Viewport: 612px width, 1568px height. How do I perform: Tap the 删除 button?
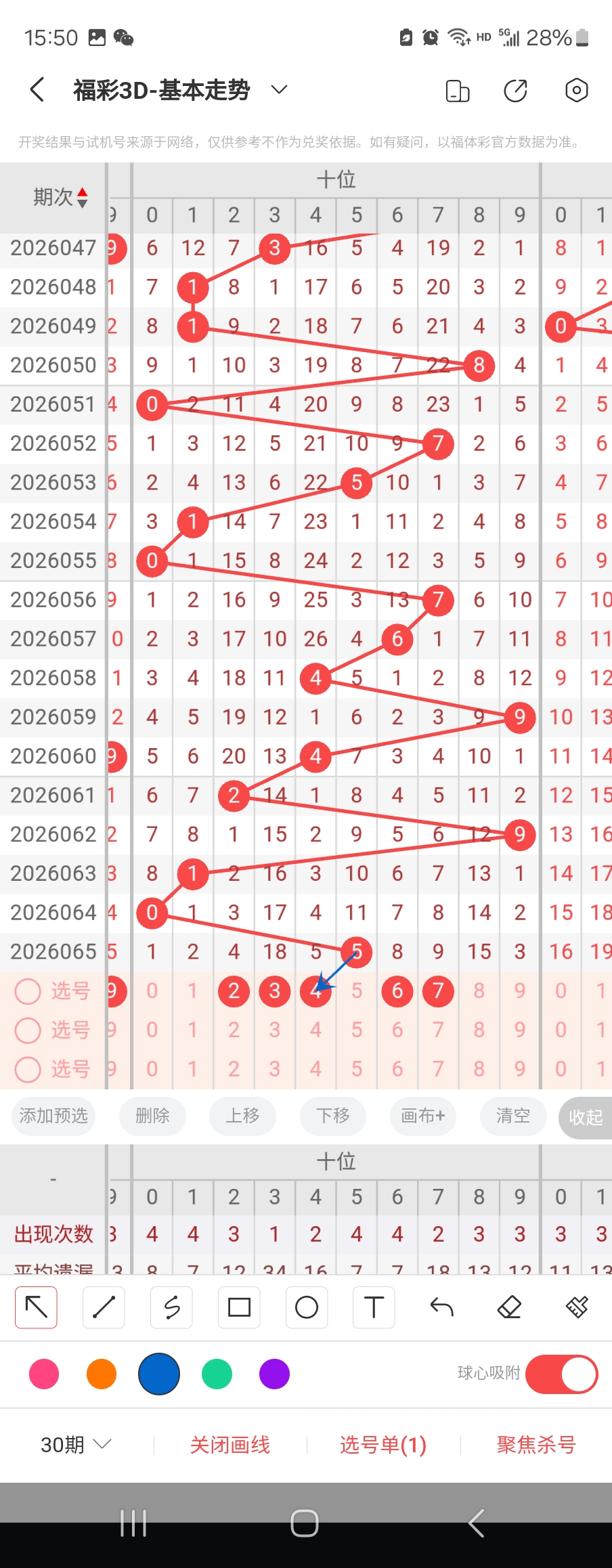pos(152,1116)
